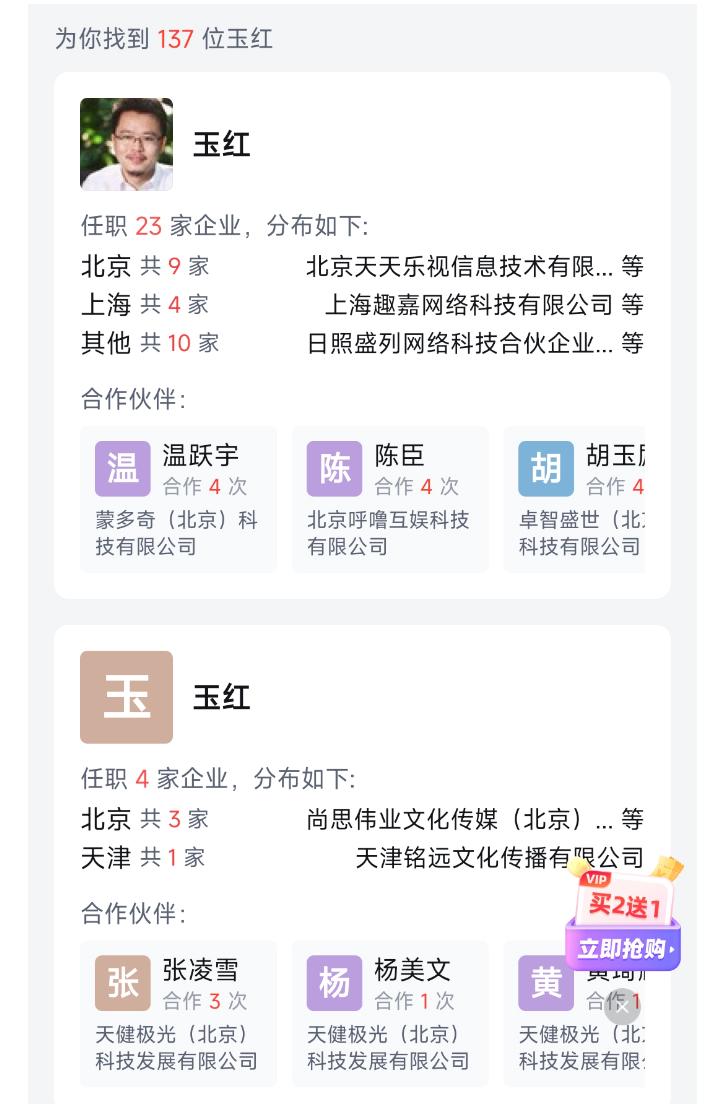
Task: View 北京 row with 尚思伟业文化传媒
Action: pyautogui.click(x=361, y=819)
